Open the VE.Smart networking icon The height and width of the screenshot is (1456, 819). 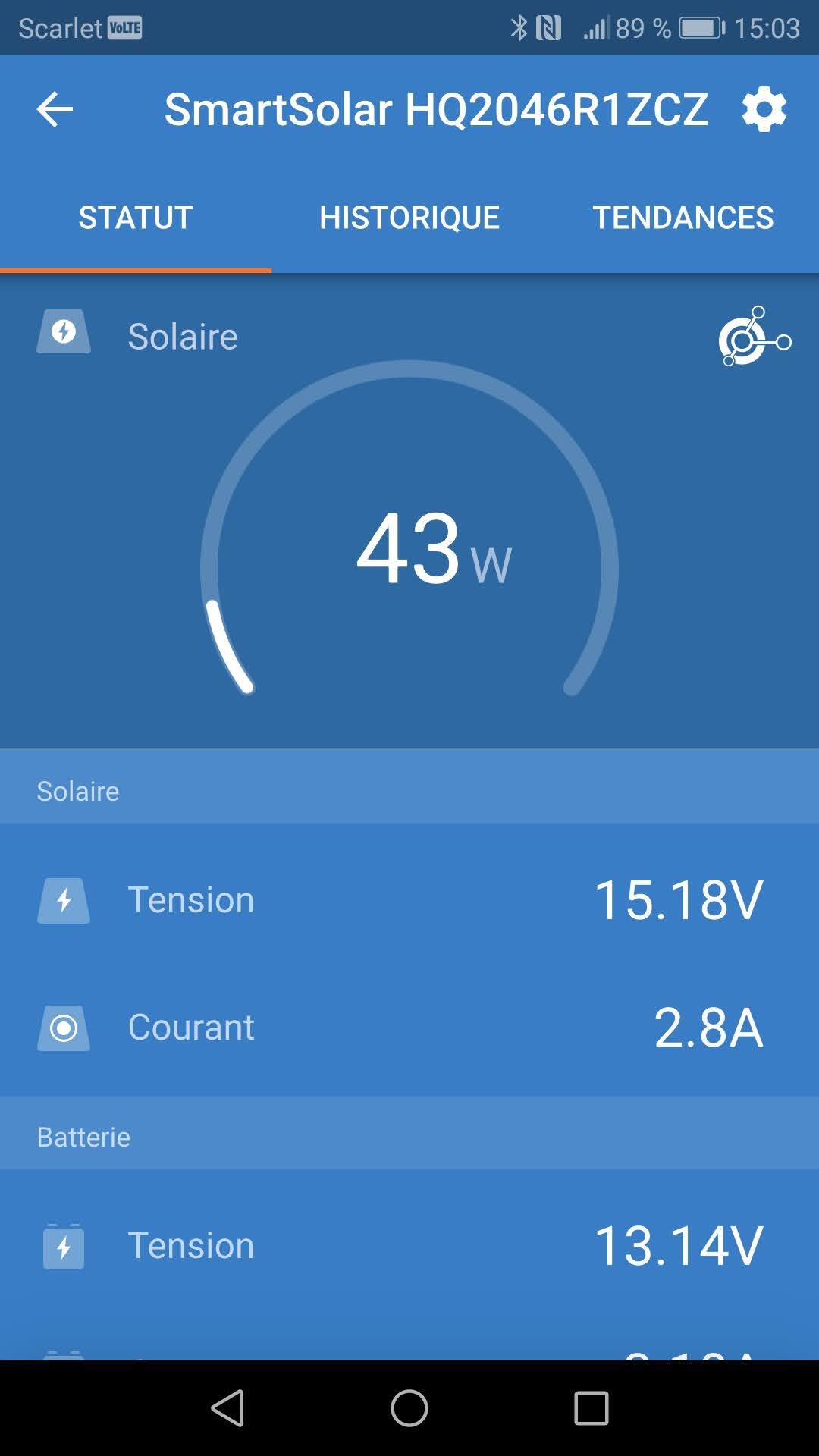[754, 337]
